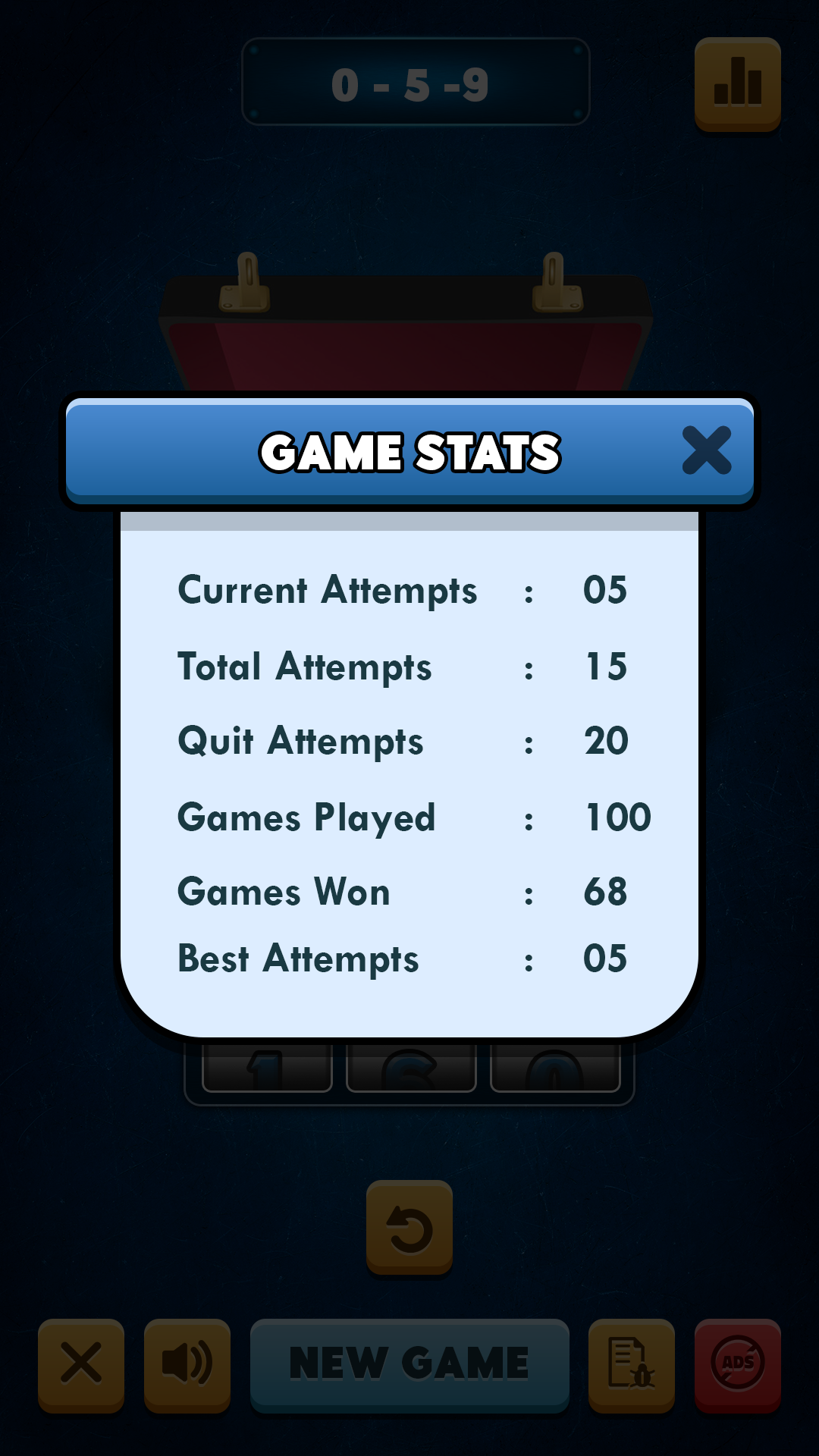Close the Game Stats dialog

click(706, 450)
